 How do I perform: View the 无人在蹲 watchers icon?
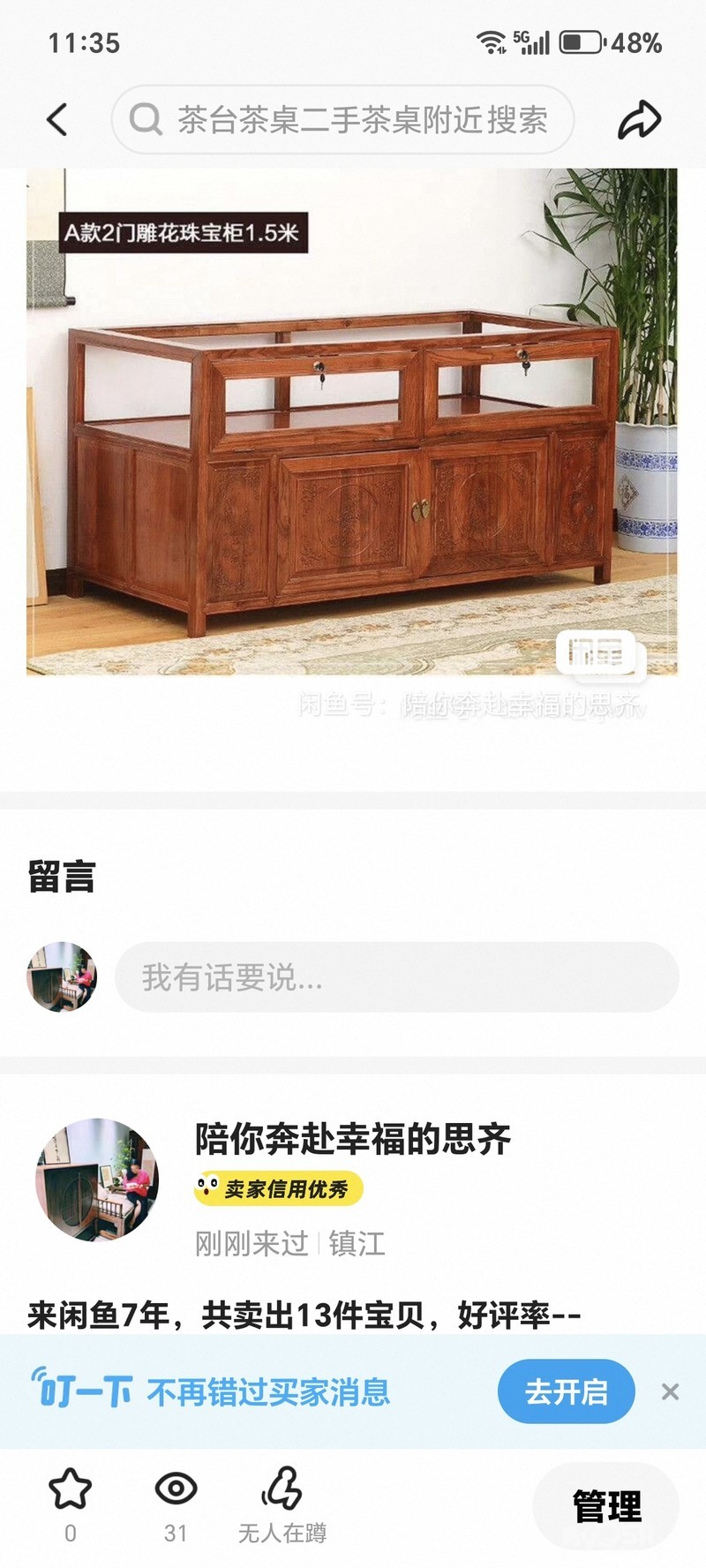pyautogui.click(x=282, y=1489)
